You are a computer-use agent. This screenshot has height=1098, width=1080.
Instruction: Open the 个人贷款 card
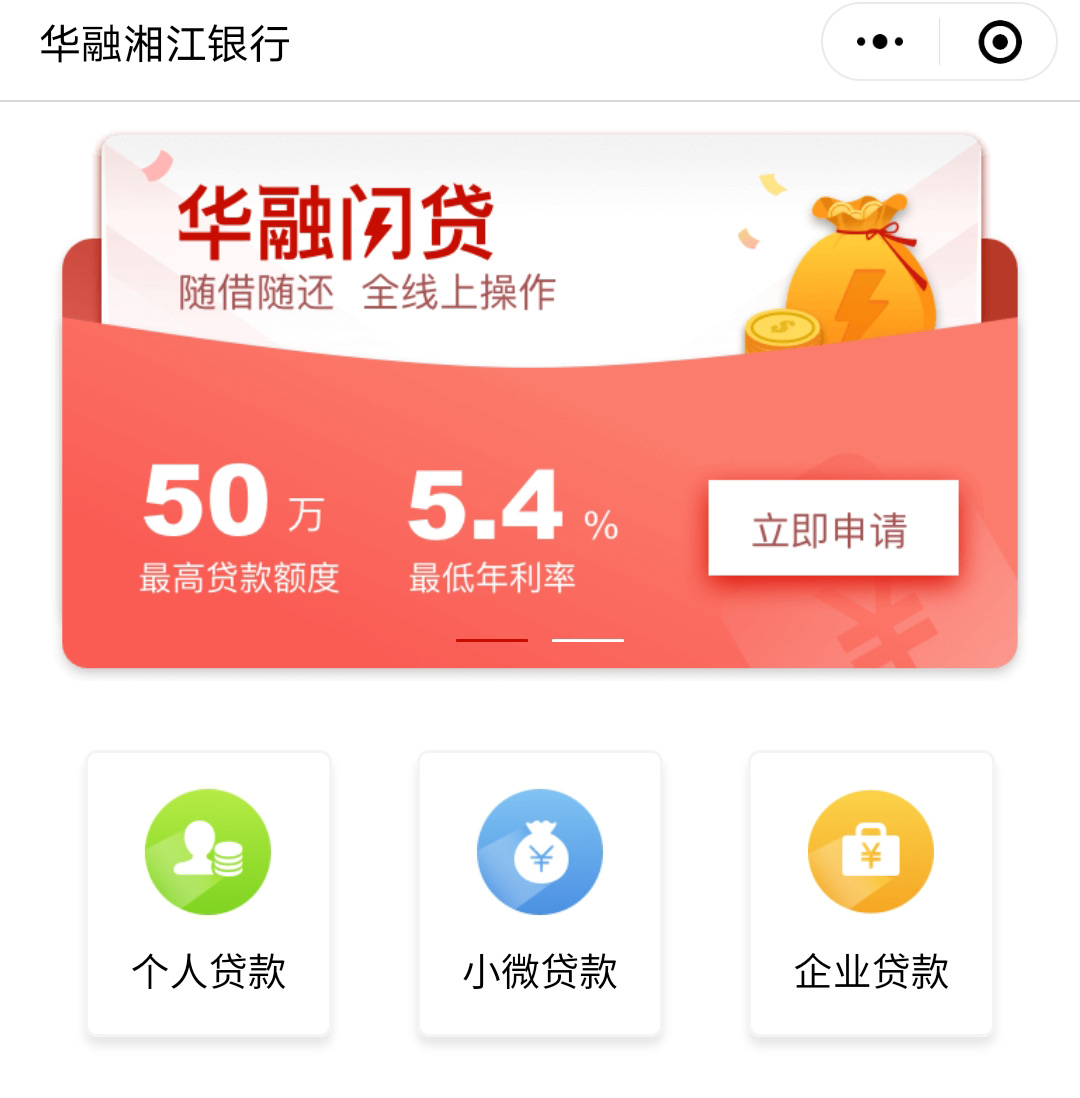point(208,893)
